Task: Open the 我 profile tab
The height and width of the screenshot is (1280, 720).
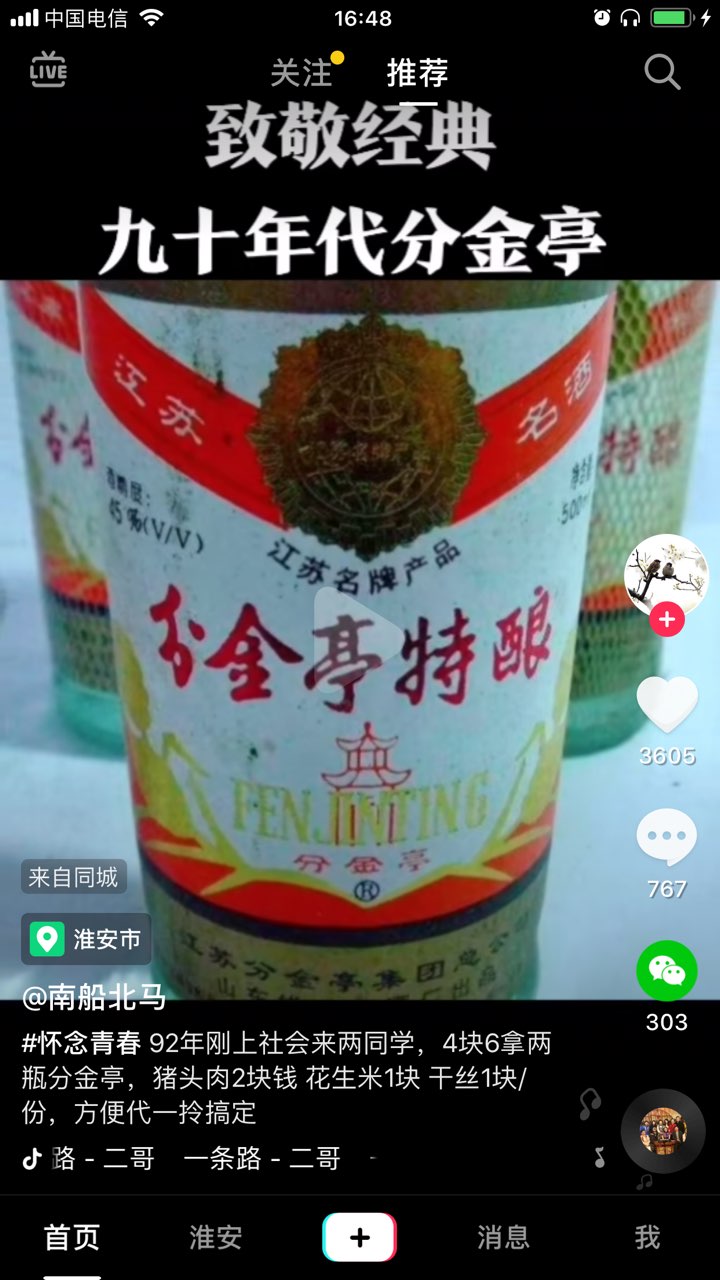Action: (x=648, y=1237)
